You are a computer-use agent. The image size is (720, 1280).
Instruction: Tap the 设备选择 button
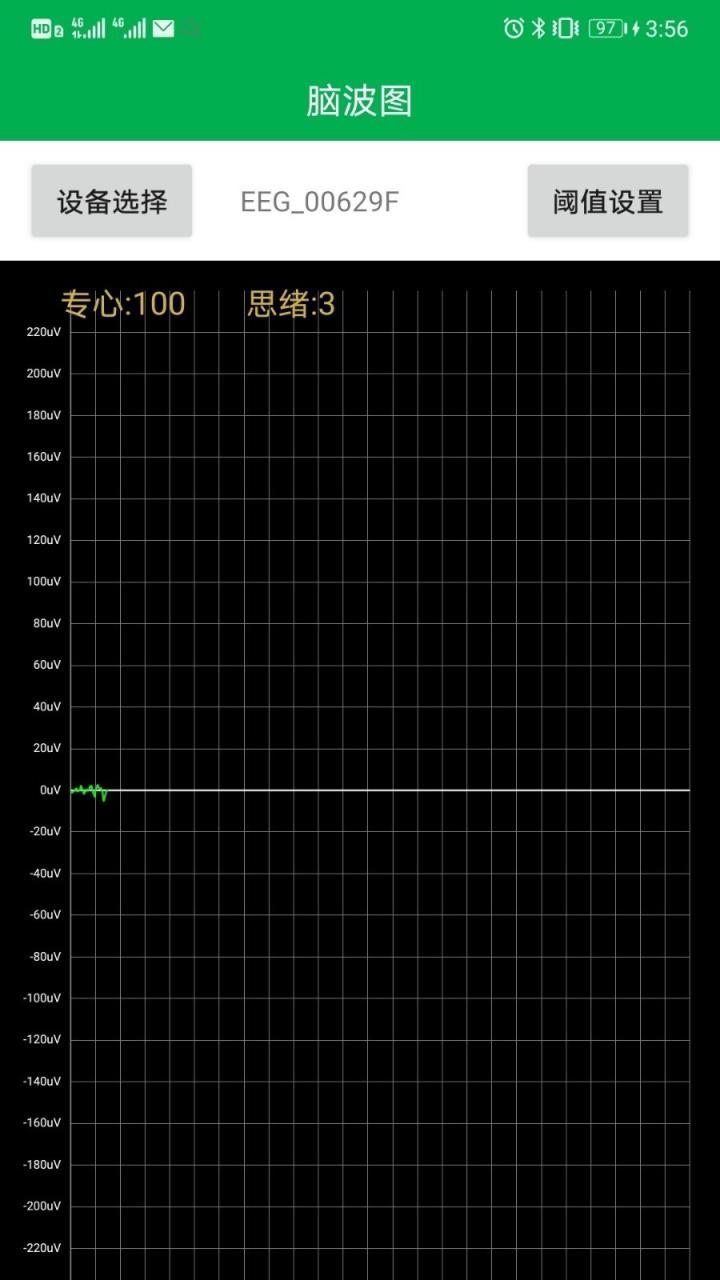pos(111,201)
